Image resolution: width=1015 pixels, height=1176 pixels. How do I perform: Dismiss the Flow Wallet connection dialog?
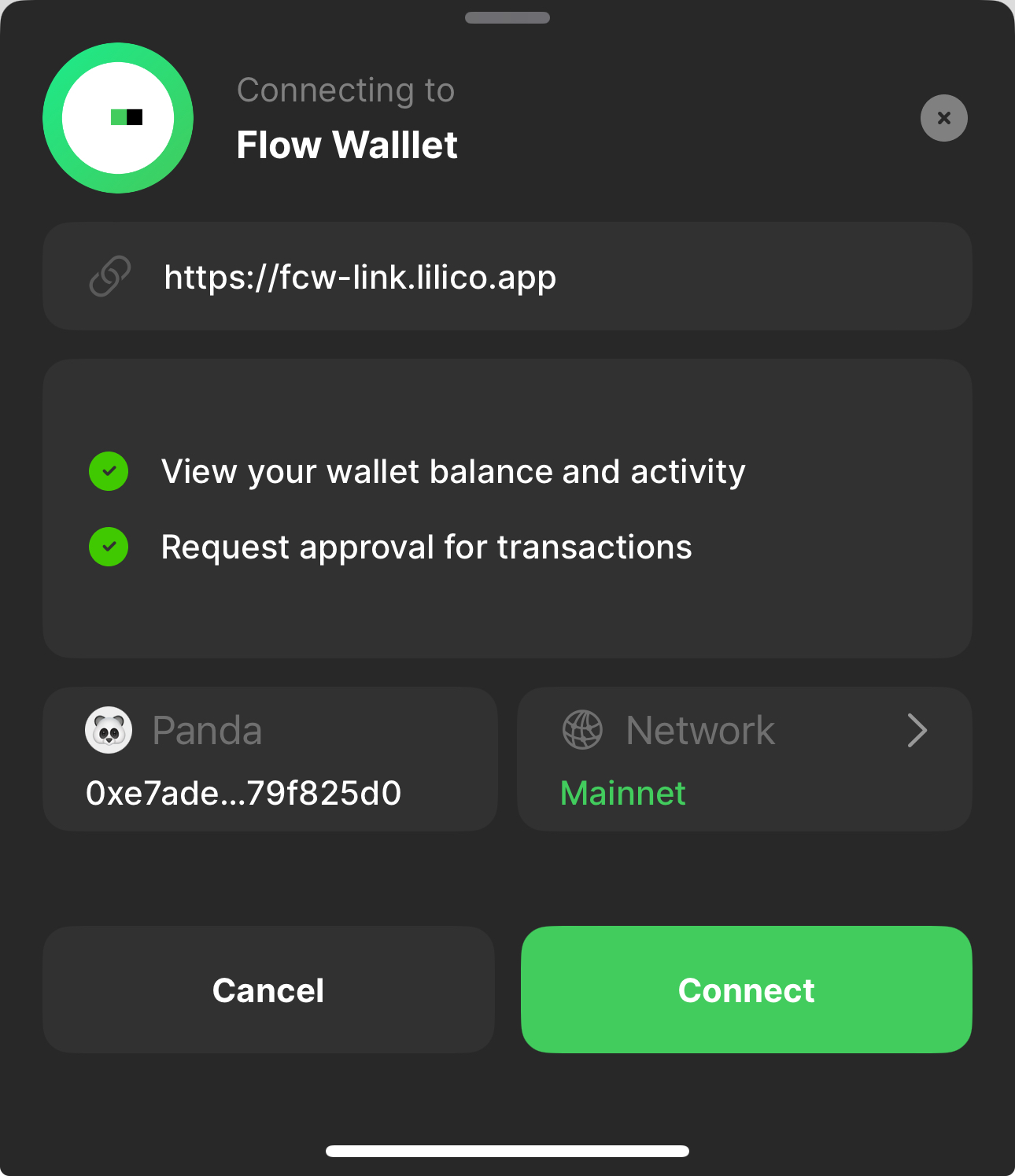pos(943,118)
